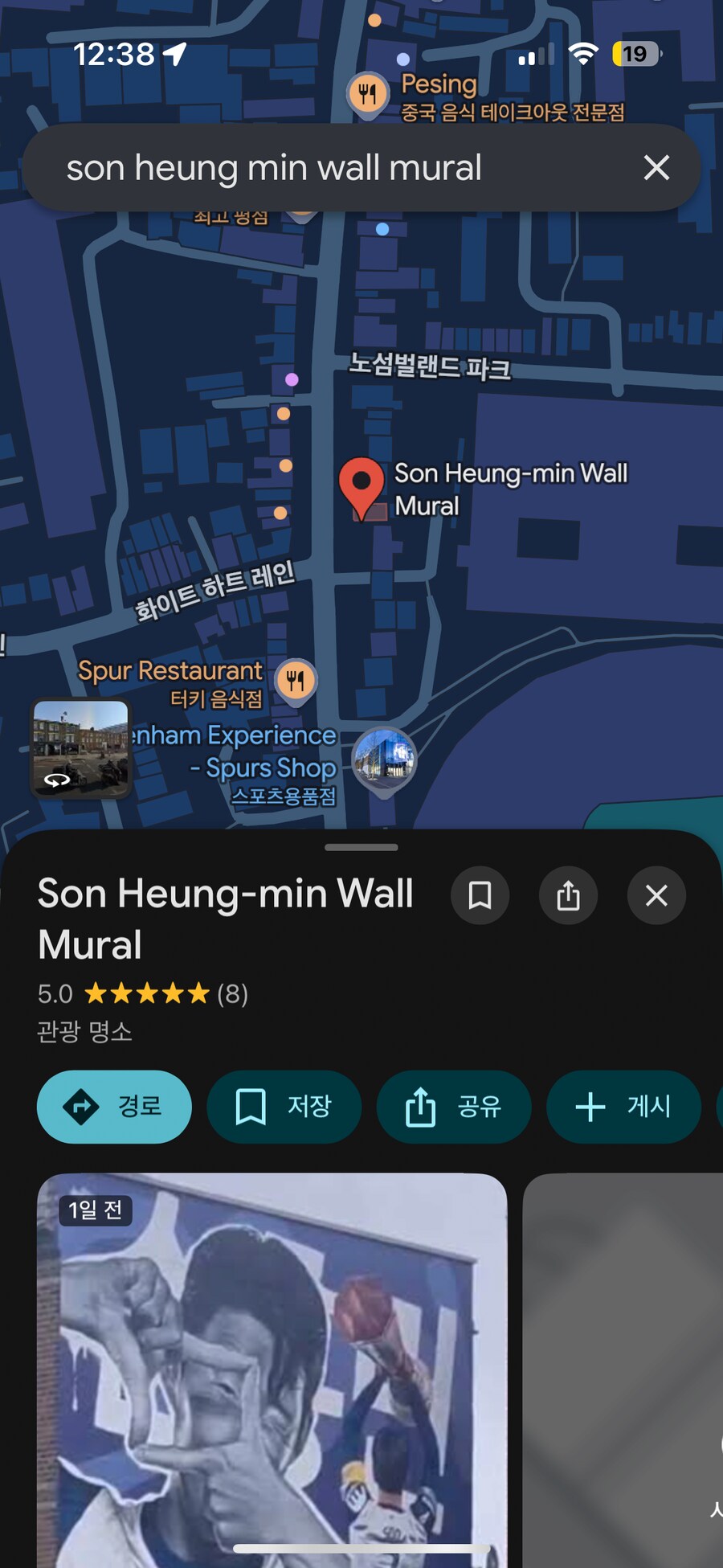This screenshot has width=723, height=1568.
Task: Collapse the place card with the X button
Action: click(656, 895)
